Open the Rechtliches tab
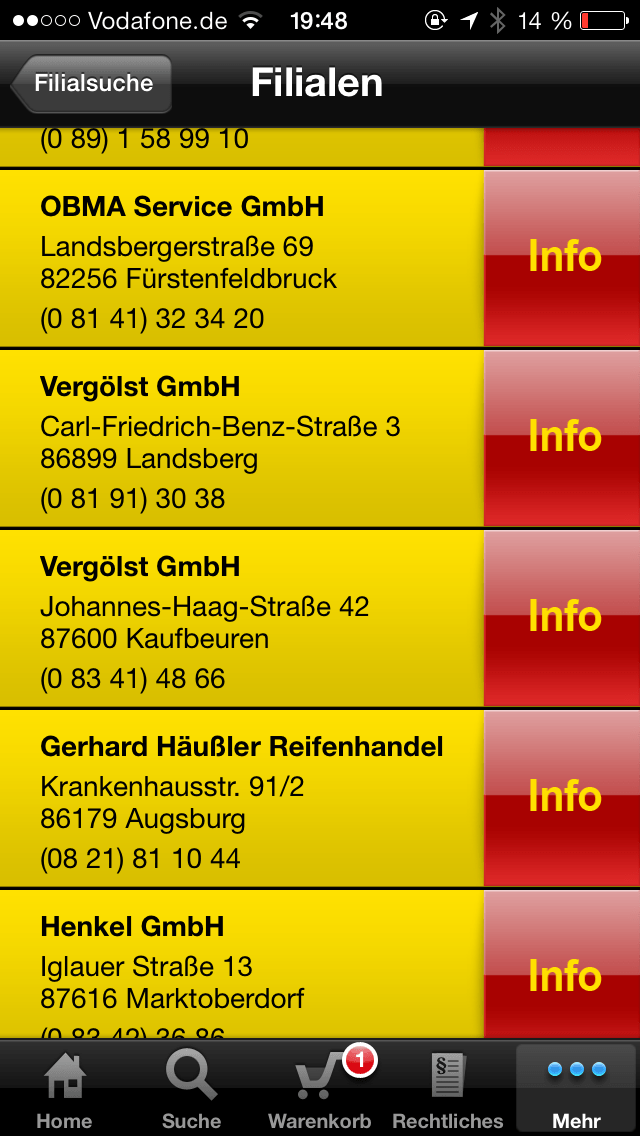Viewport: 640px width, 1136px height. (448, 1089)
